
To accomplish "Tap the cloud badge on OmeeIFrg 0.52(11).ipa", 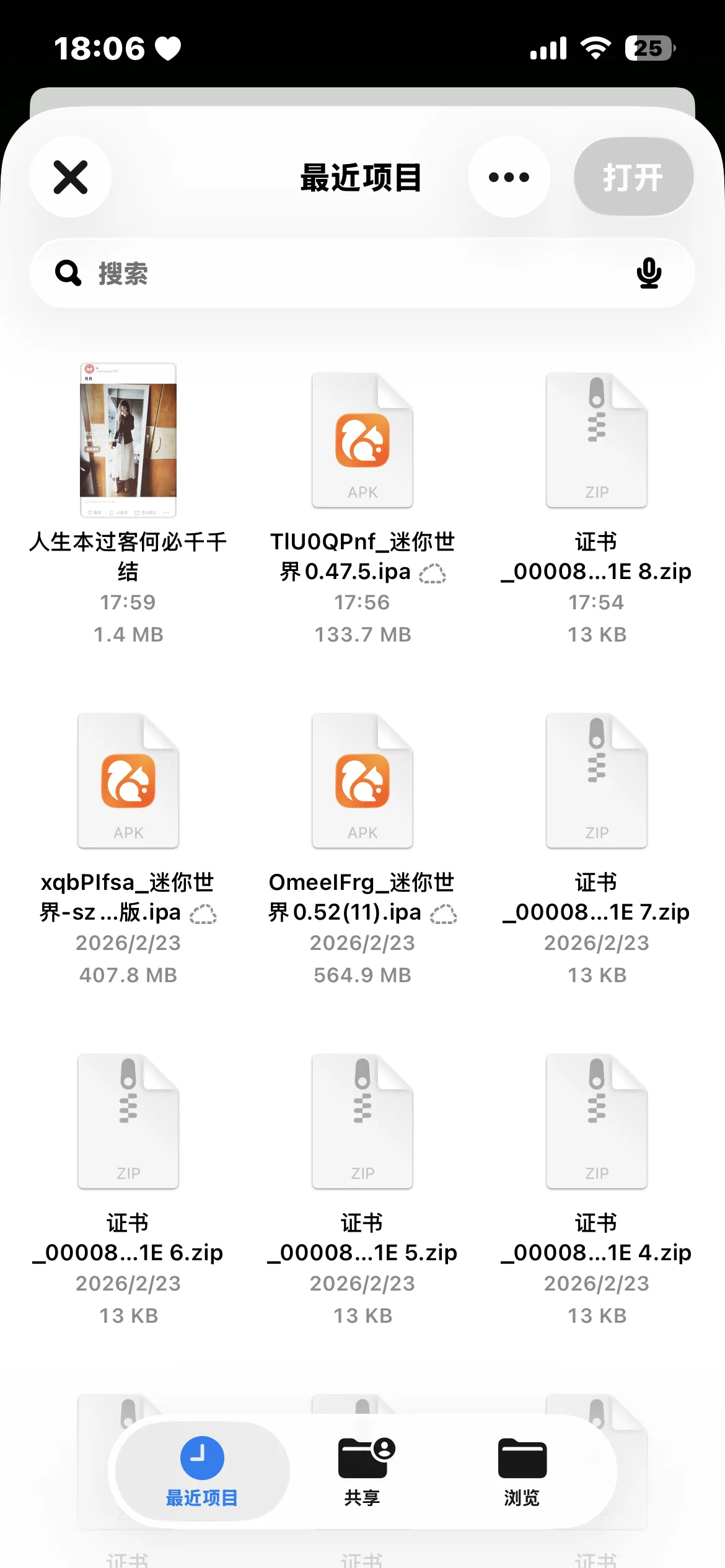I will click(444, 913).
